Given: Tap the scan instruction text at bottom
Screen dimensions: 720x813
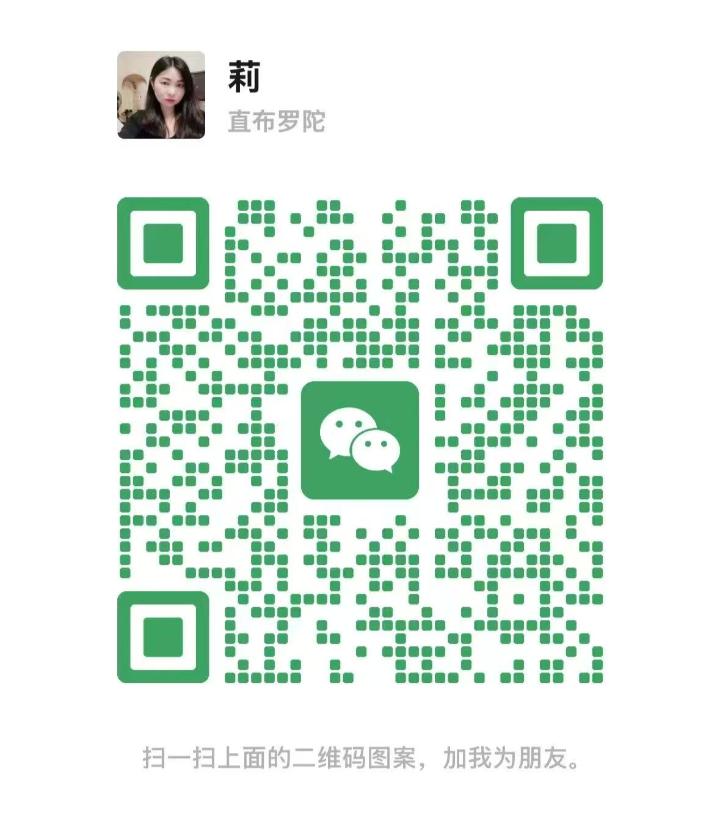Looking at the screenshot, I should point(360,760).
